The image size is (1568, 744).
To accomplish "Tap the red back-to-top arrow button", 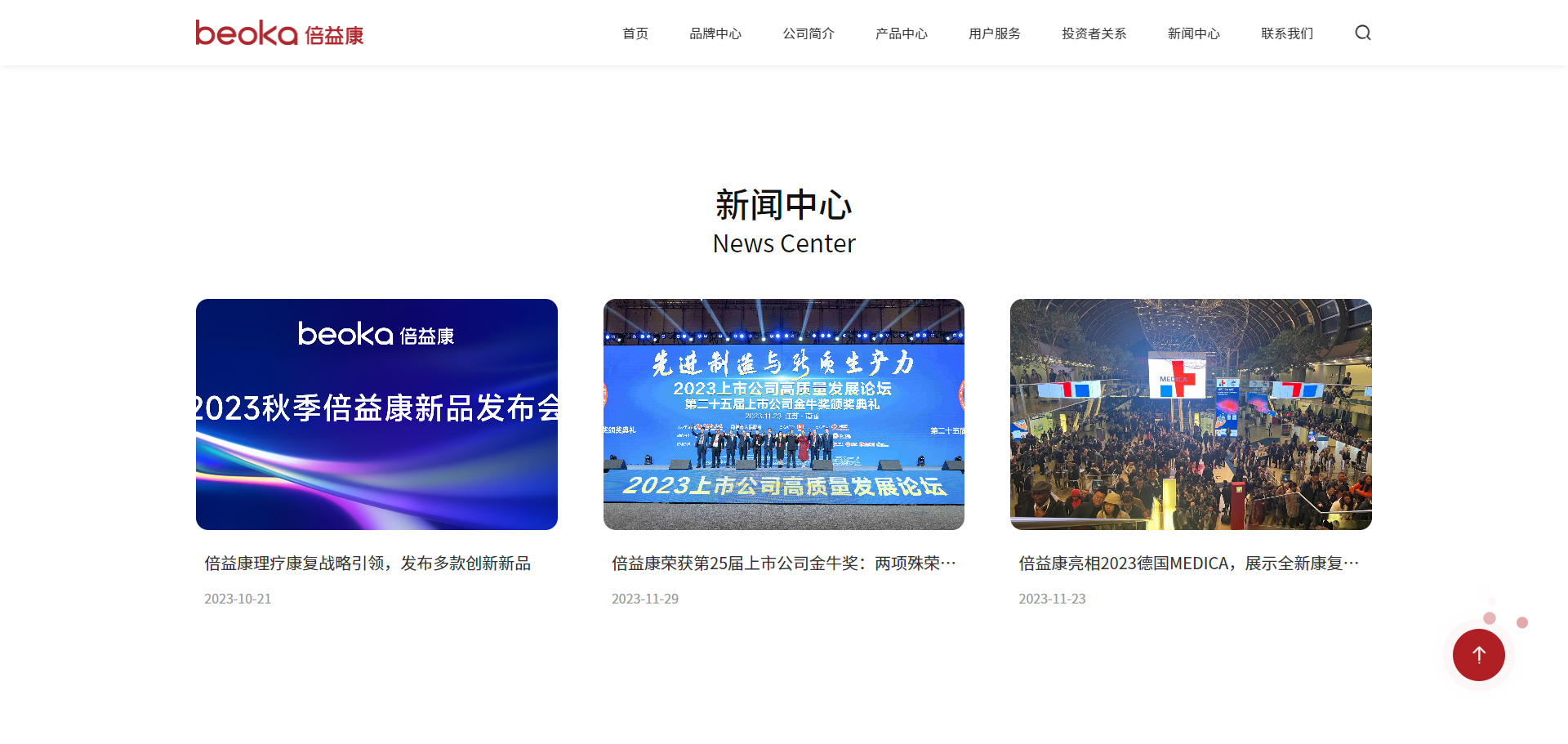I will (x=1478, y=654).
